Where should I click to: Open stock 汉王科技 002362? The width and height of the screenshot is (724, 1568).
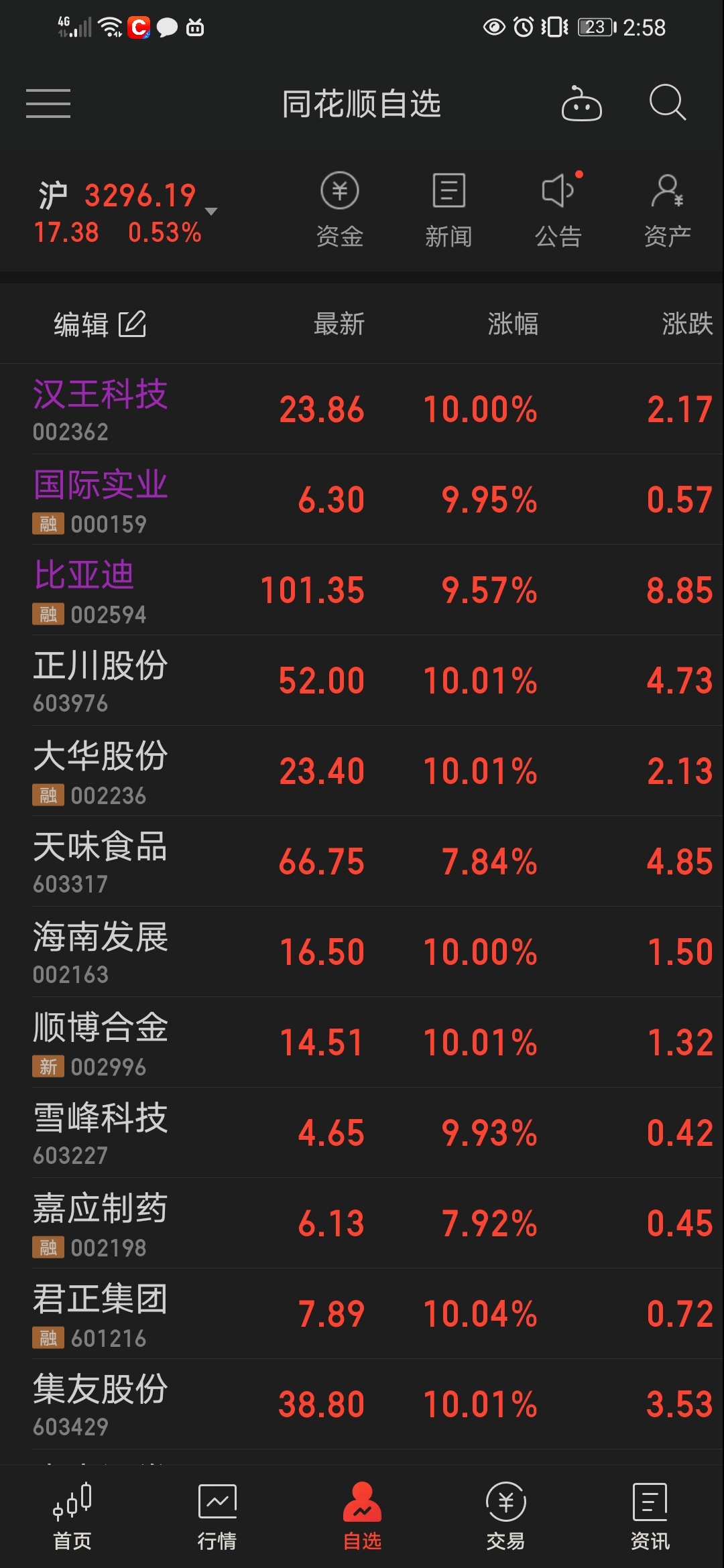click(362, 409)
